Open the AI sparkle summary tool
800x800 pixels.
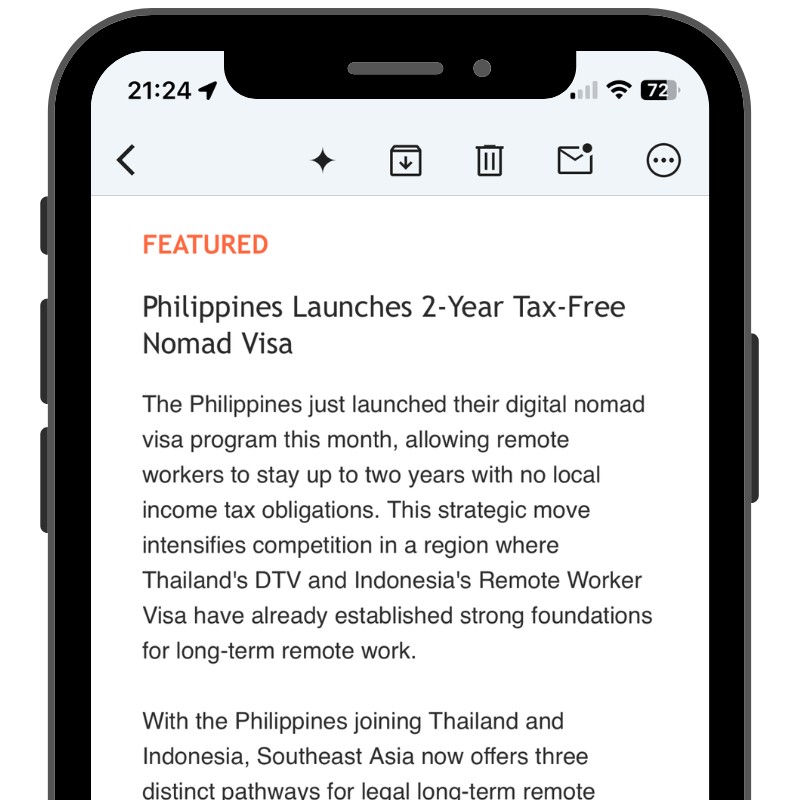(322, 160)
